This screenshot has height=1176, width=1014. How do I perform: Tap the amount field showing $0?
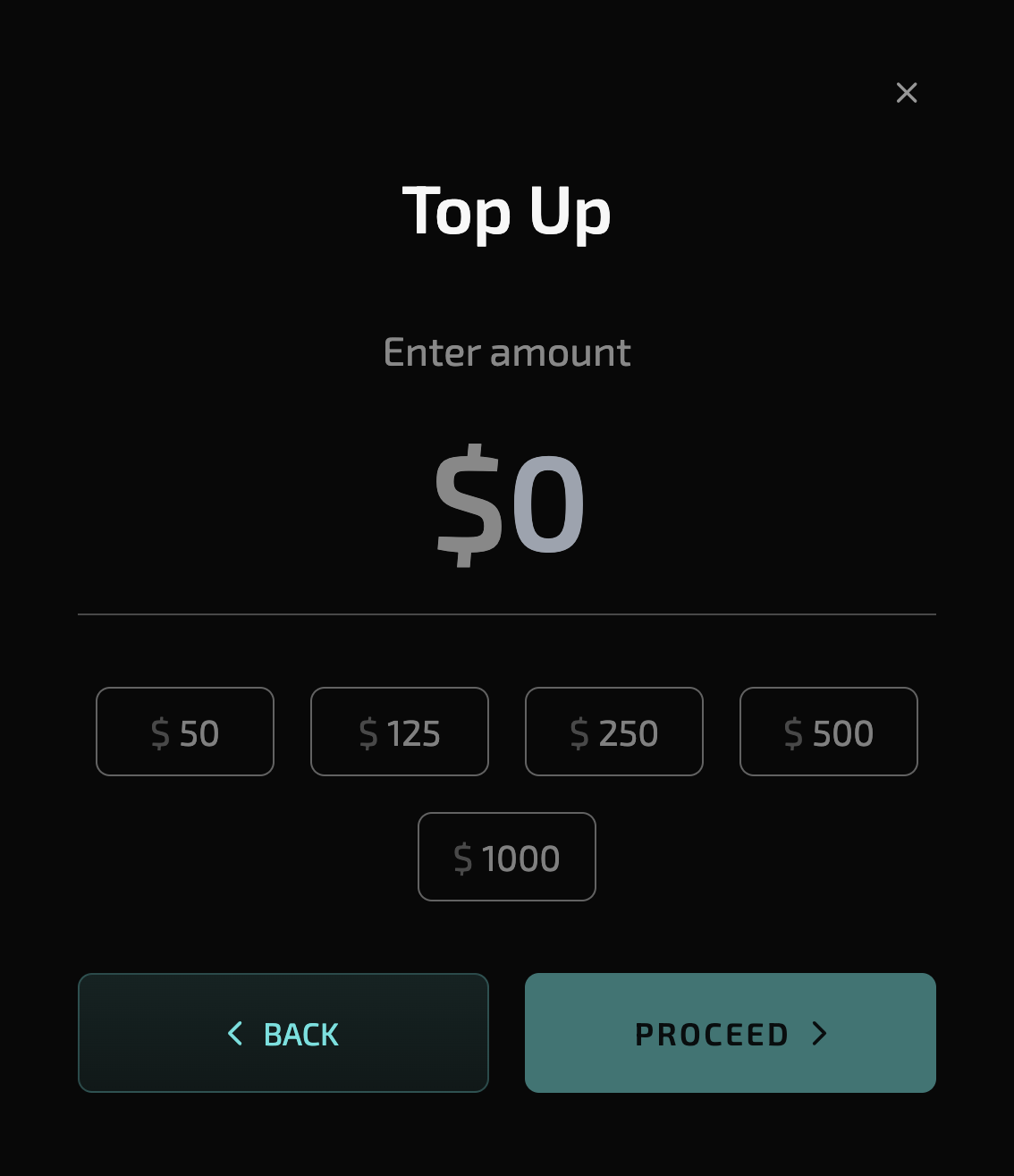[x=508, y=506]
